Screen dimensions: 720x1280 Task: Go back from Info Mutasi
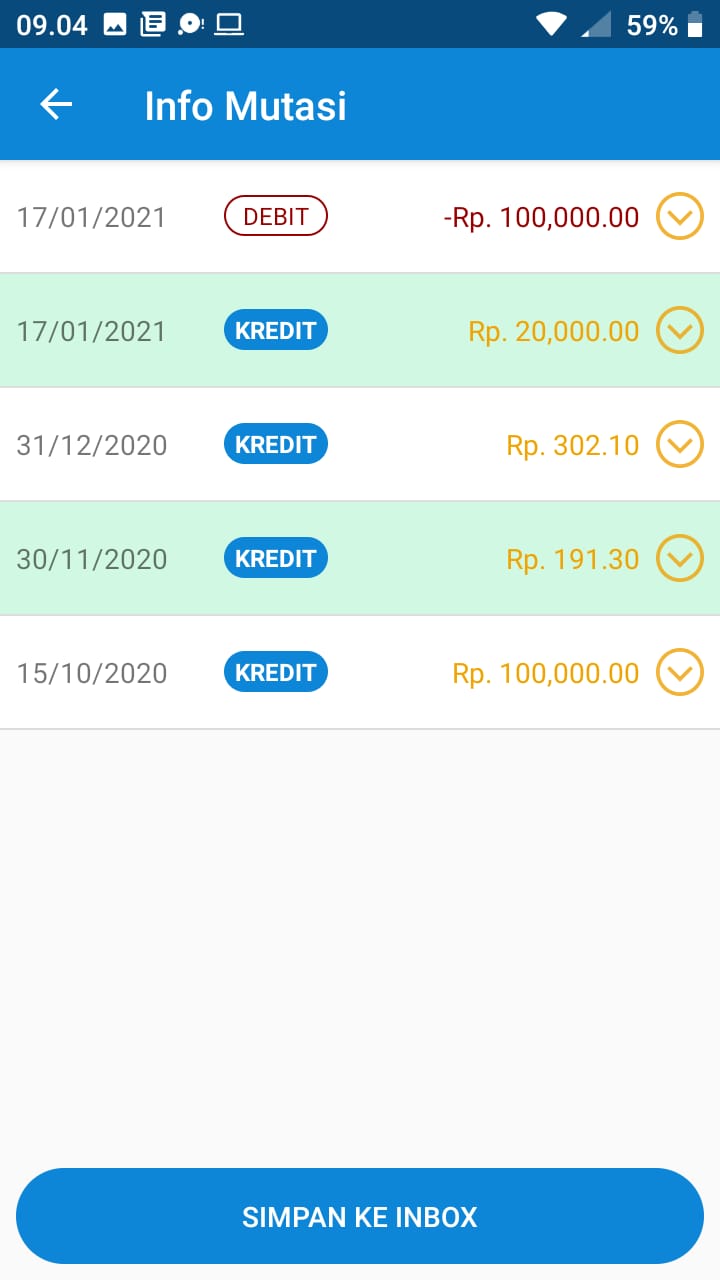(x=56, y=105)
